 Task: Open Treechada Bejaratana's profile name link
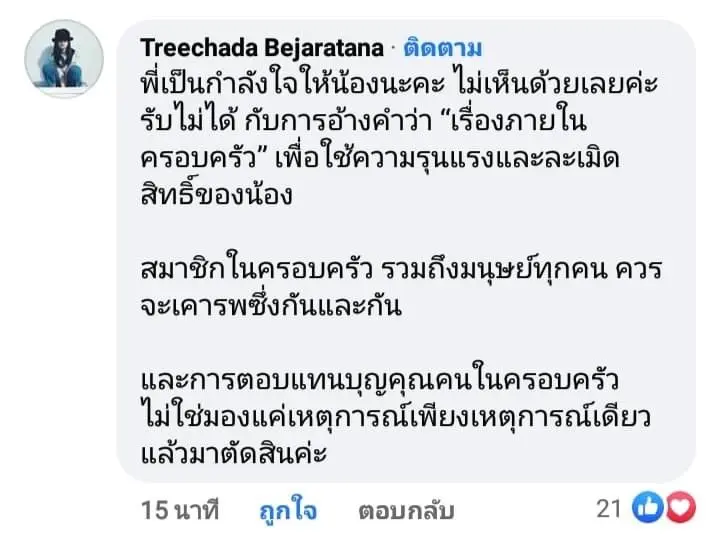click(260, 47)
